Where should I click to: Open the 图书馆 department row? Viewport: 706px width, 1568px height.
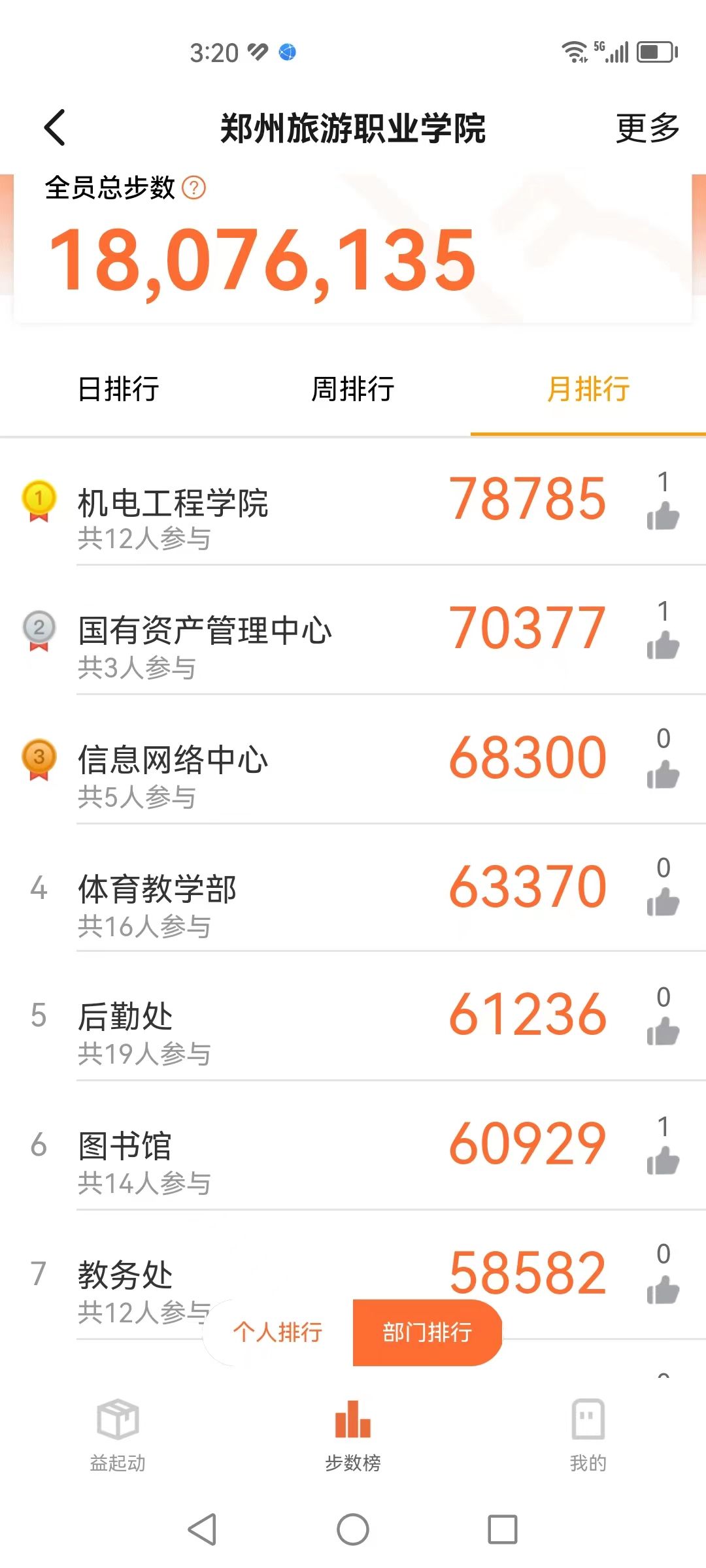[x=261, y=1162]
